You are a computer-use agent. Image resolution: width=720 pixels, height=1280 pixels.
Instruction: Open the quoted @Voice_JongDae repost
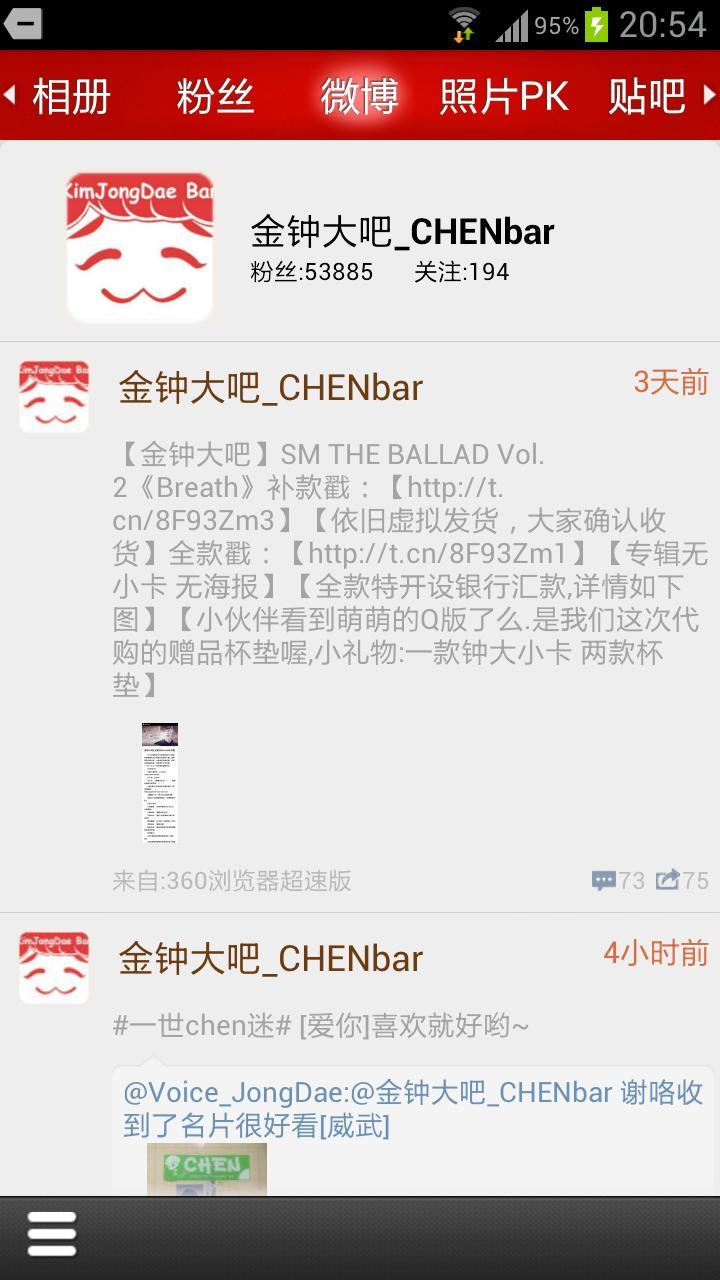point(412,1108)
